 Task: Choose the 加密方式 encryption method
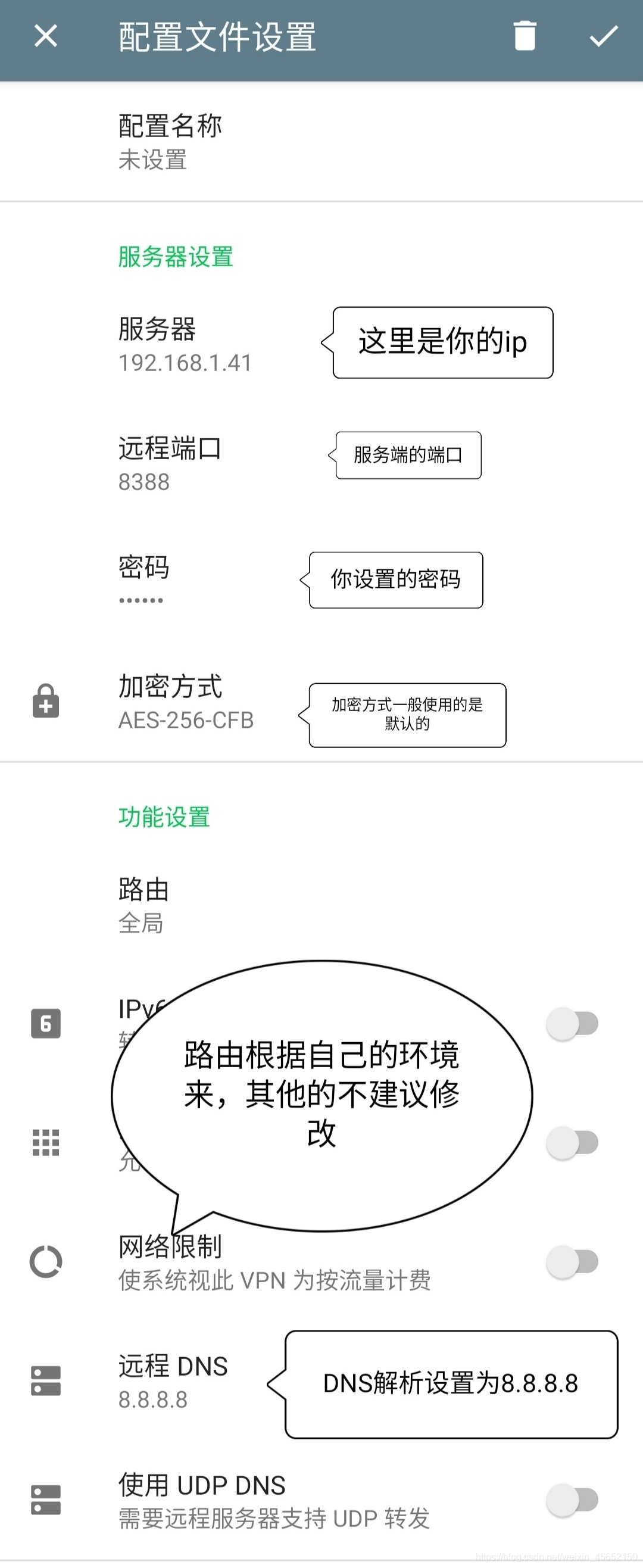pyautogui.click(x=186, y=702)
